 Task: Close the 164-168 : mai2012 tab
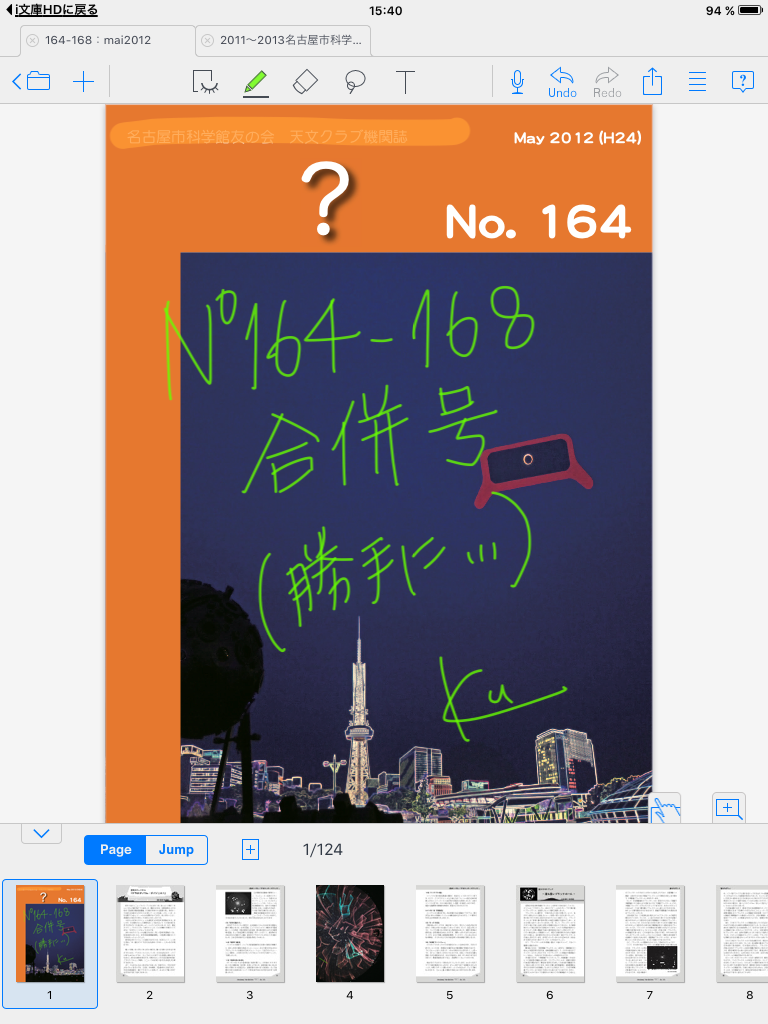tap(33, 41)
